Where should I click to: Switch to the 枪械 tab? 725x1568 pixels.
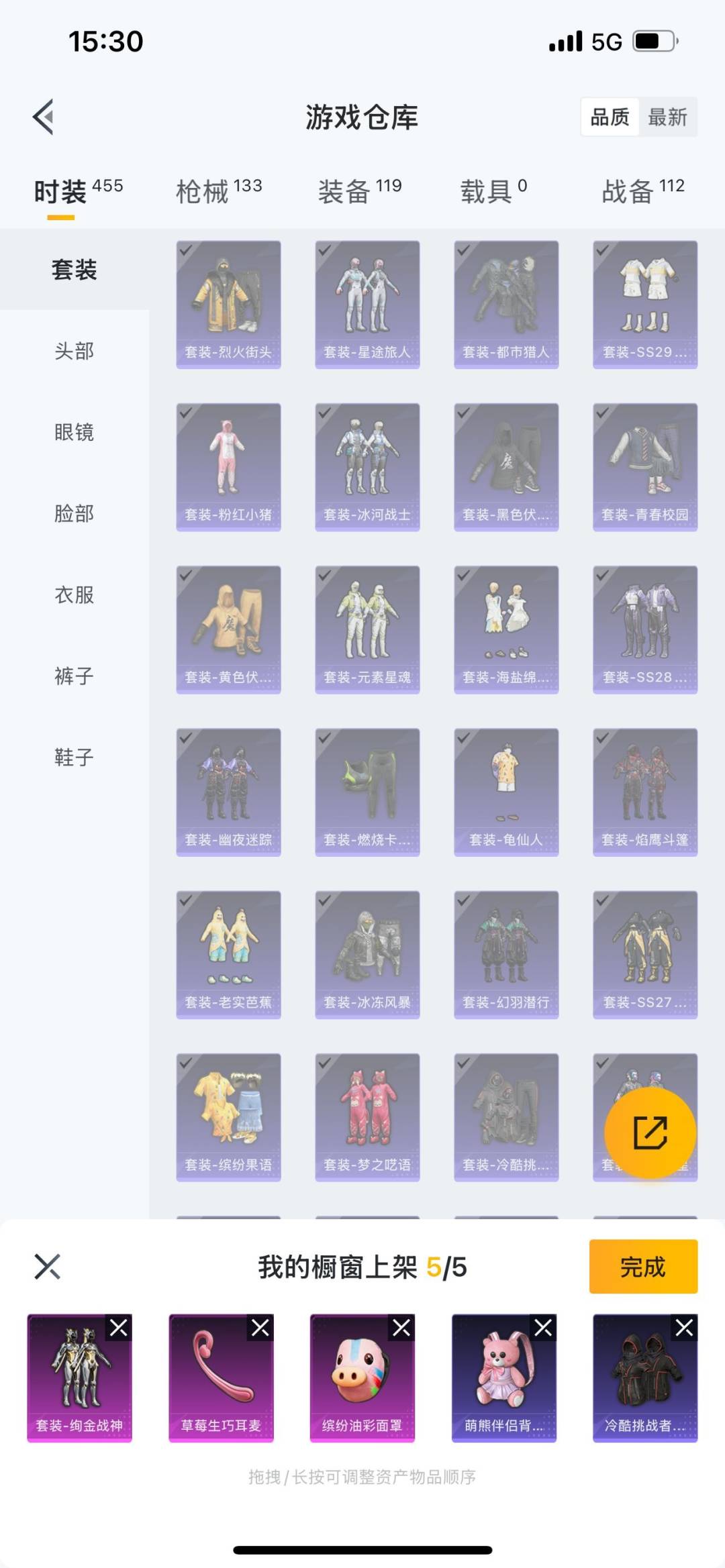click(x=218, y=191)
